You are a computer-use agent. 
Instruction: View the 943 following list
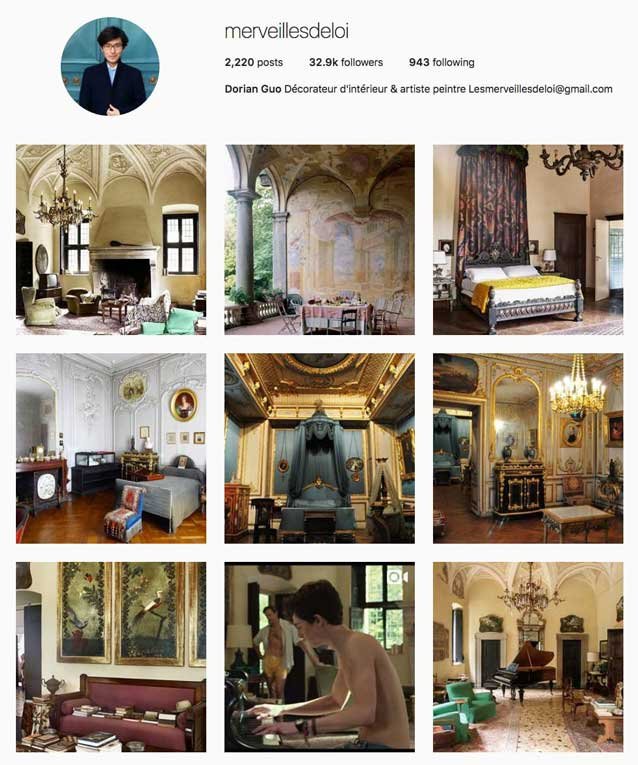pos(441,62)
